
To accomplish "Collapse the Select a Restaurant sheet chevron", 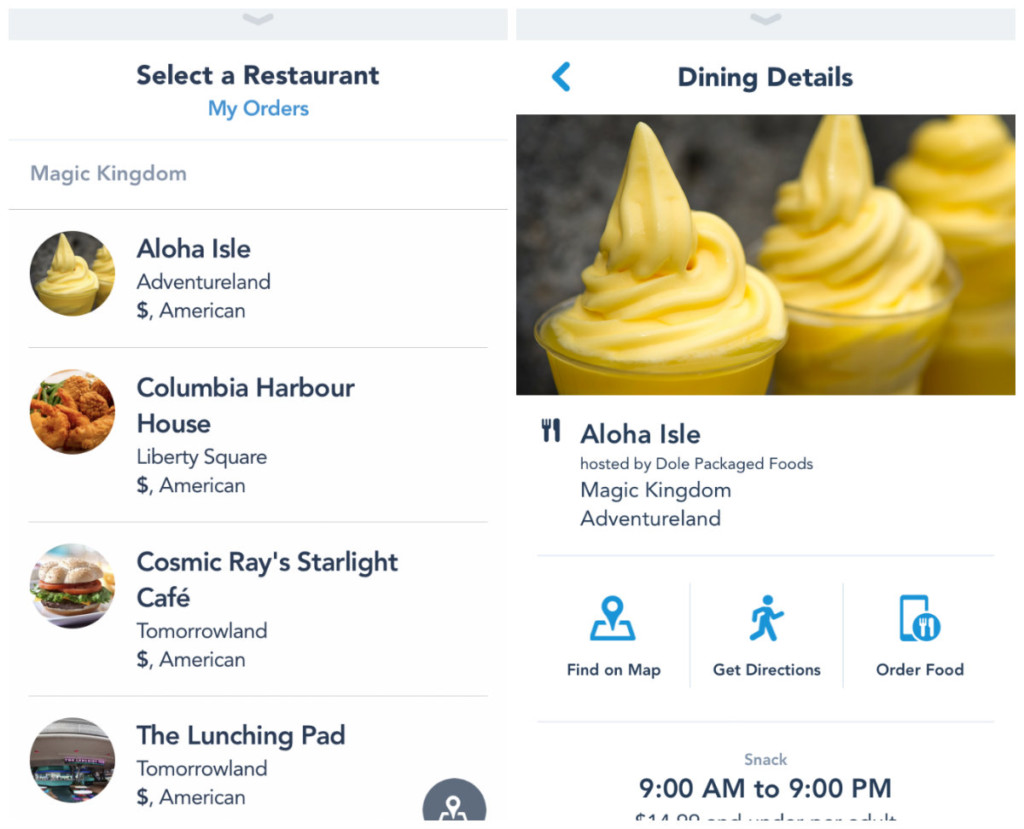I will click(258, 20).
